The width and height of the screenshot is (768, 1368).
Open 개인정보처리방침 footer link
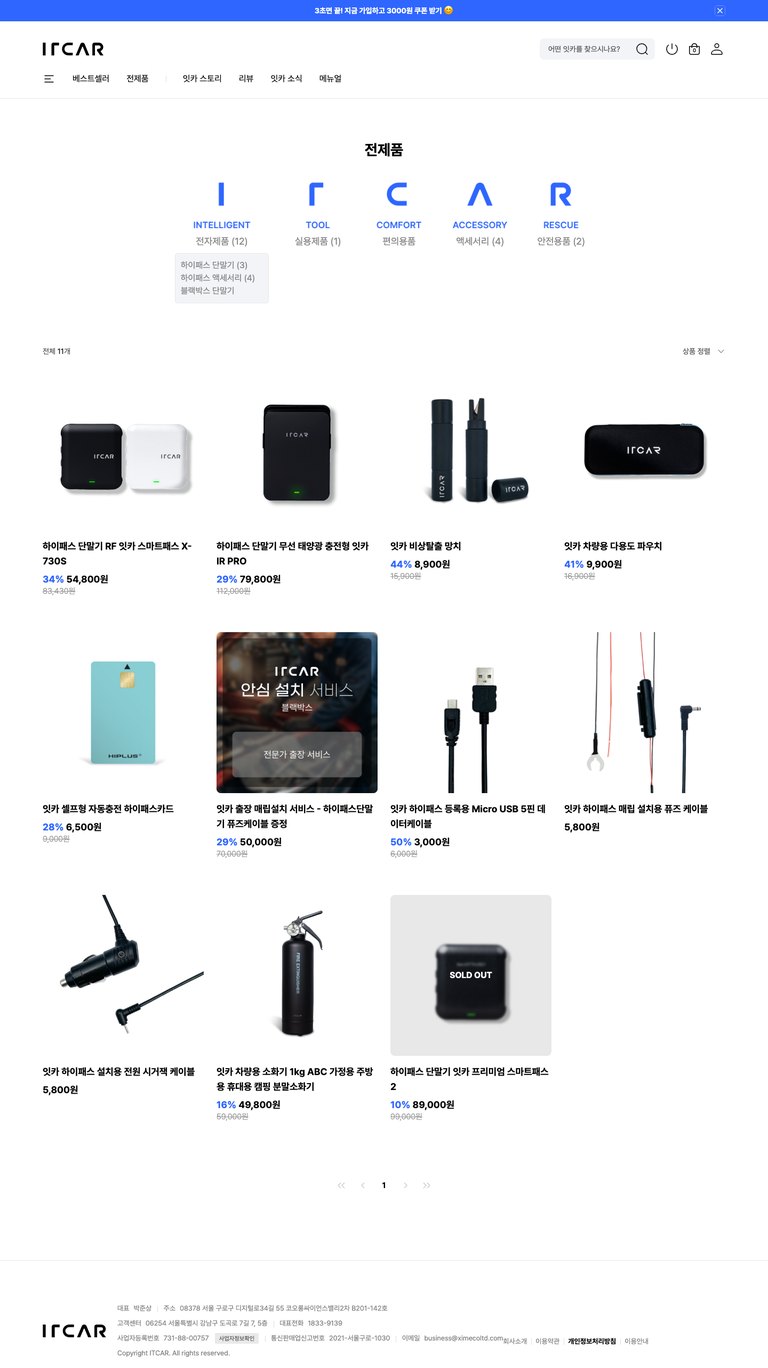(x=592, y=1341)
